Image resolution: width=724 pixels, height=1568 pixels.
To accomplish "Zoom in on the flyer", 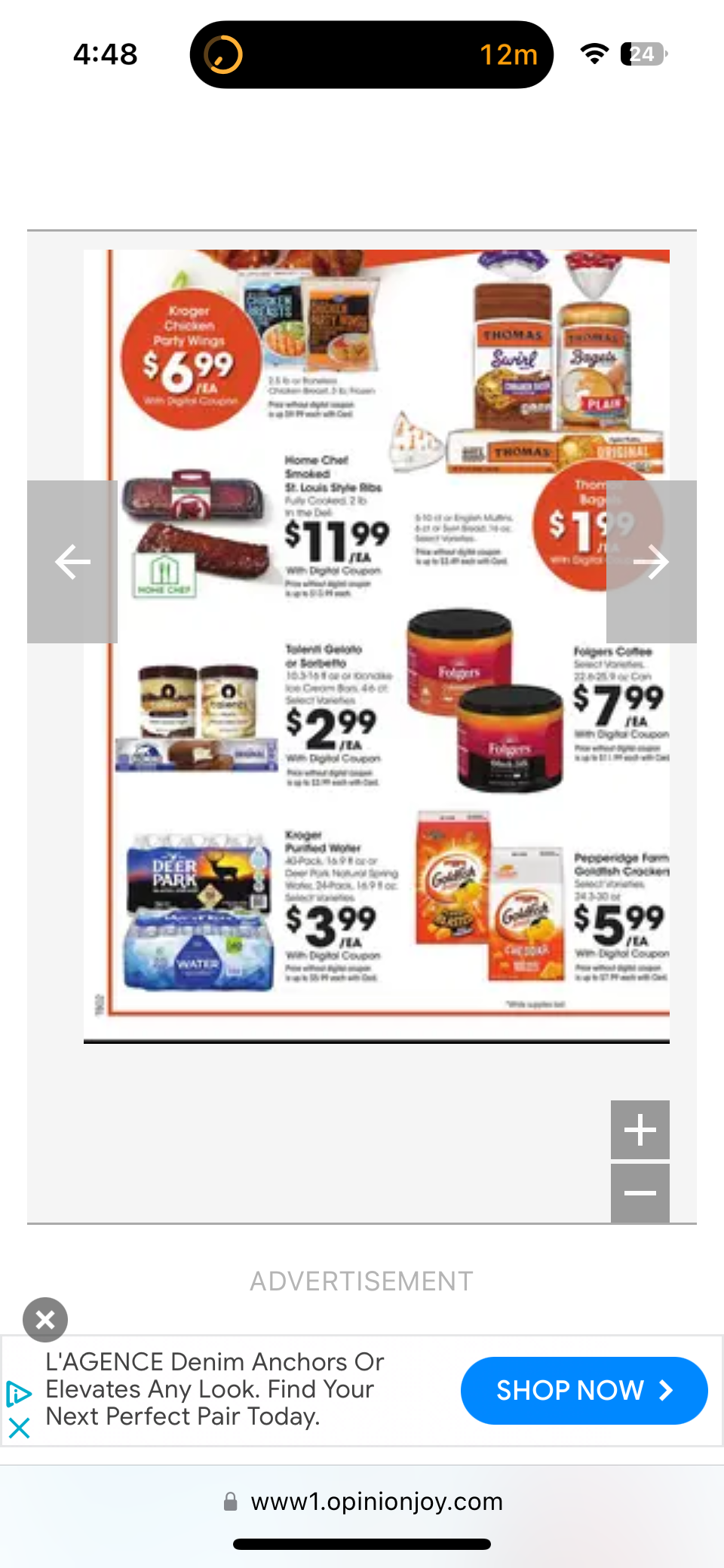I will tap(640, 1130).
